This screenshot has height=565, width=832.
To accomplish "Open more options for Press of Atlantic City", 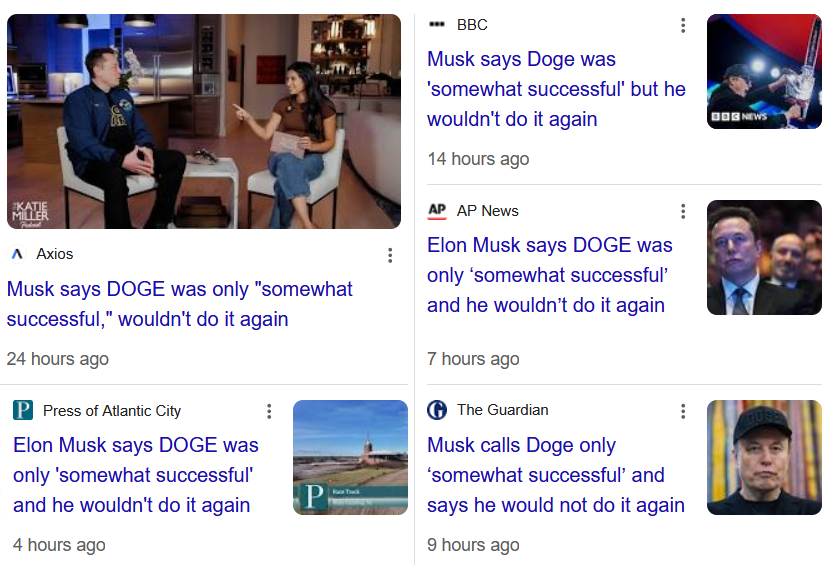I will point(269,412).
